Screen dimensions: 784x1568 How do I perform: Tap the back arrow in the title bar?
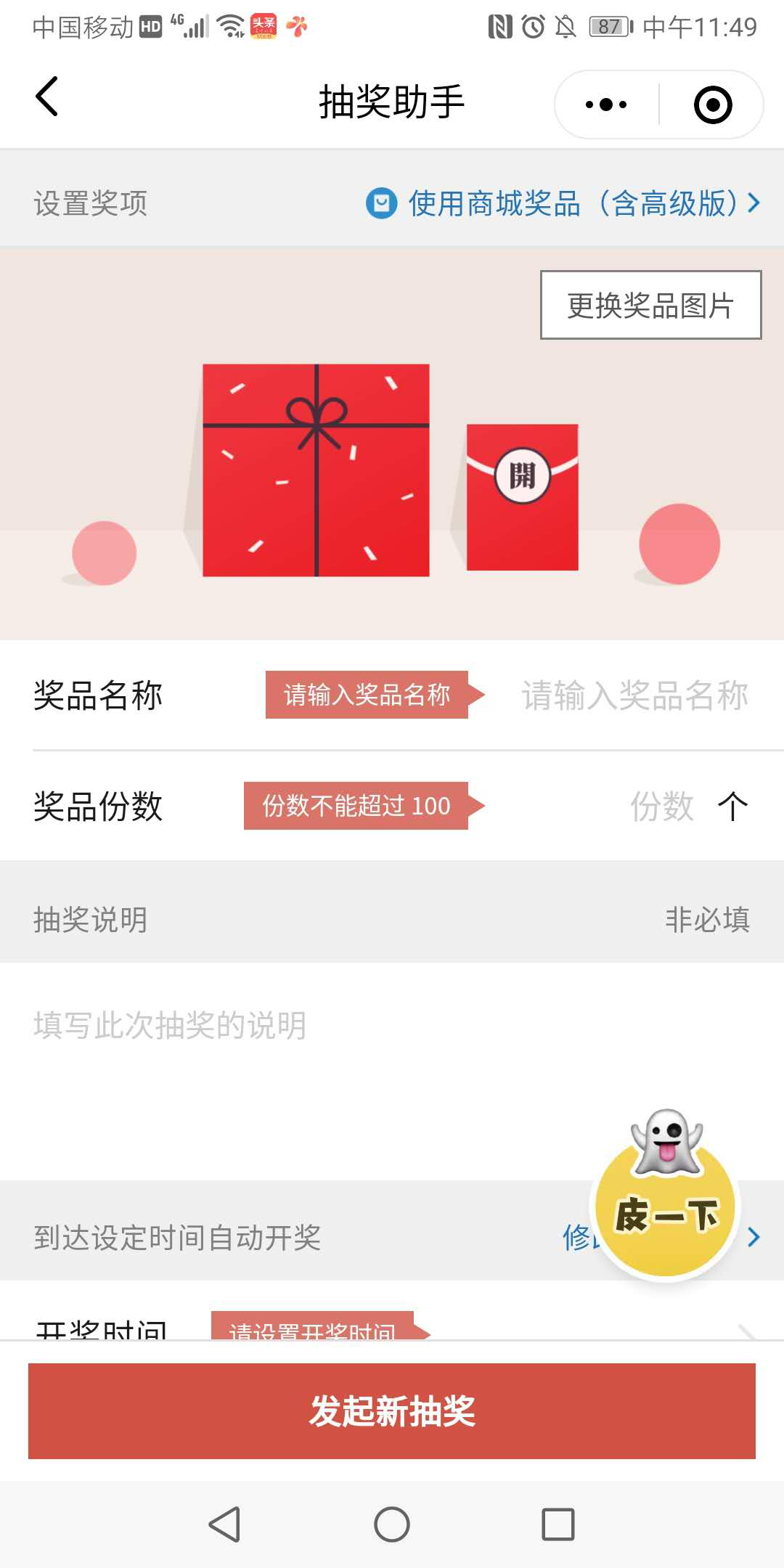click(46, 97)
